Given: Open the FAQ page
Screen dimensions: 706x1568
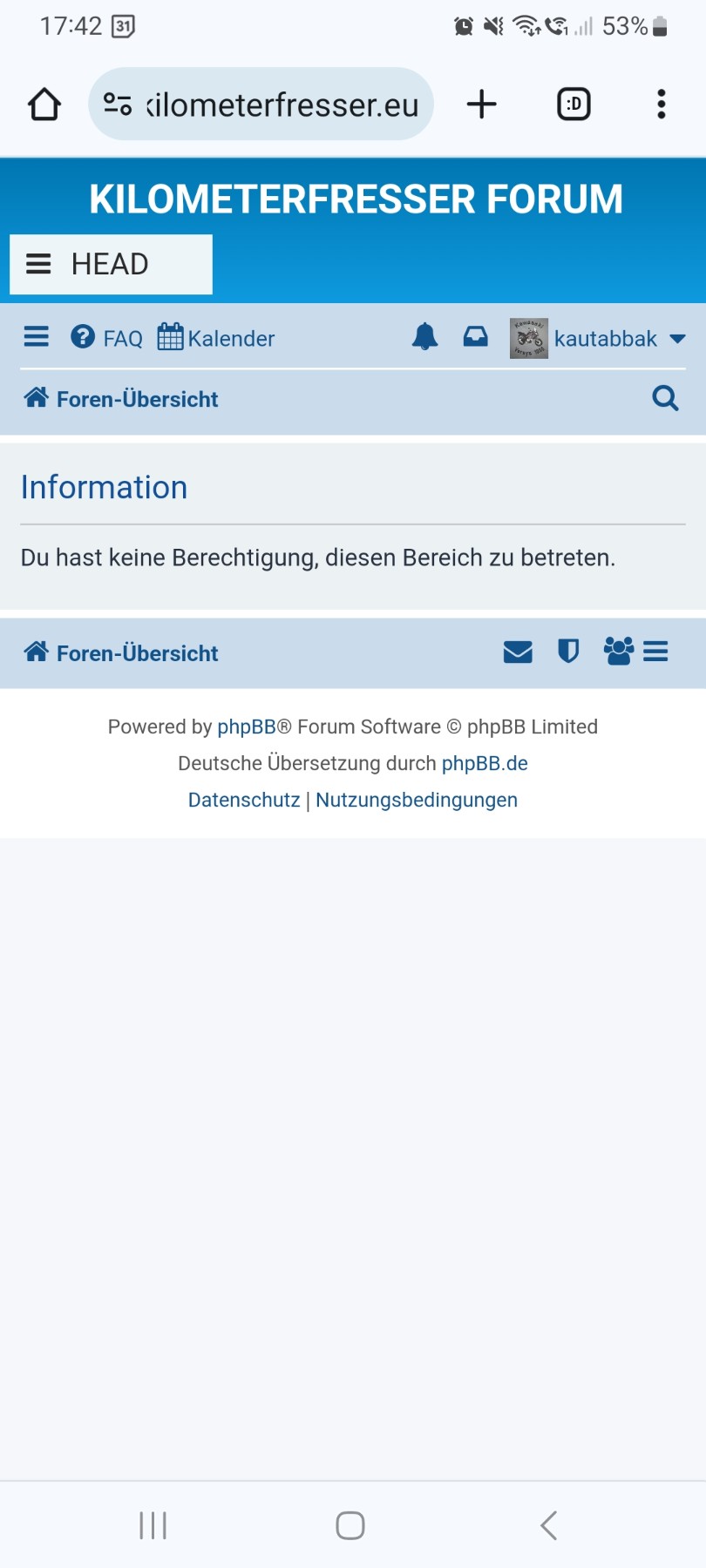Looking at the screenshot, I should pyautogui.click(x=107, y=338).
